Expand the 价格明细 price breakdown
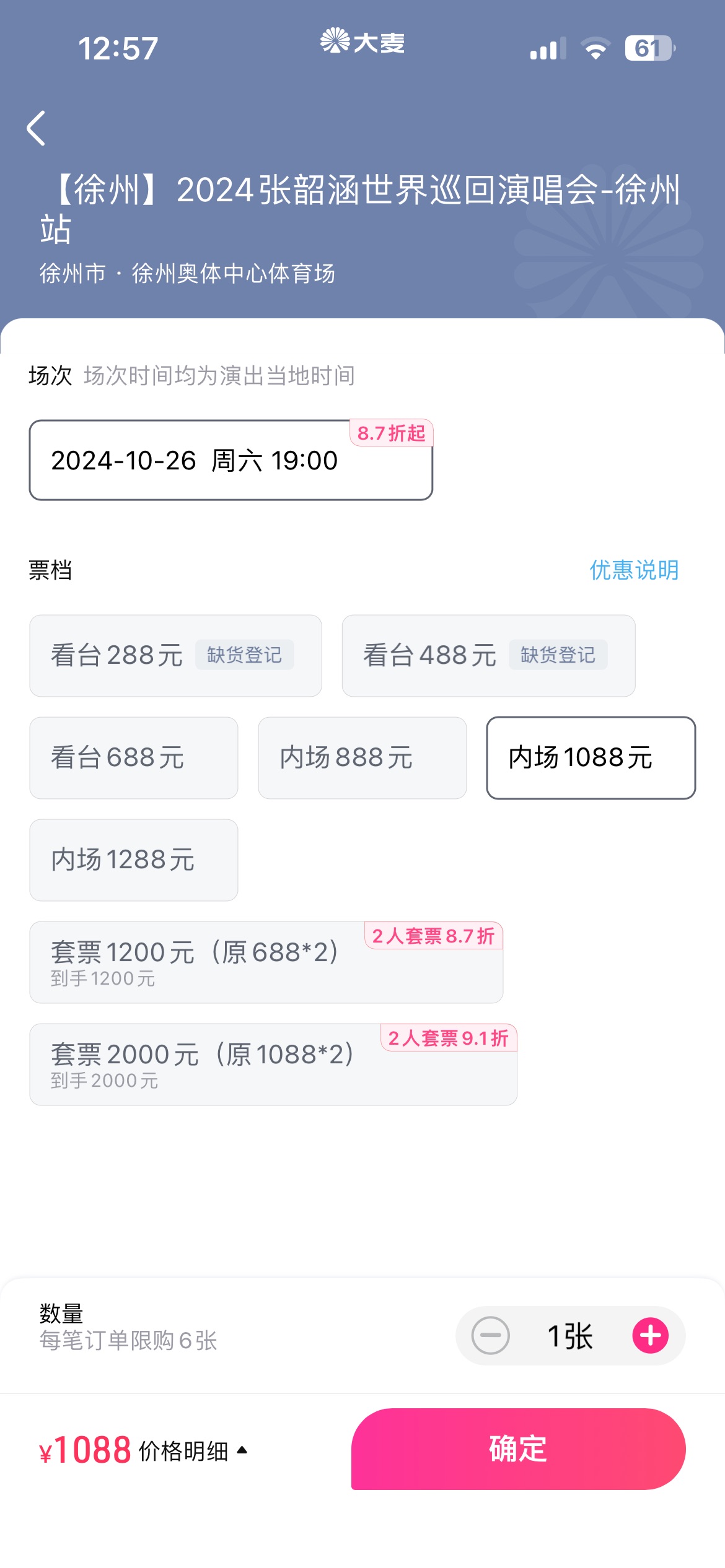The width and height of the screenshot is (725, 1568). pos(193,1451)
